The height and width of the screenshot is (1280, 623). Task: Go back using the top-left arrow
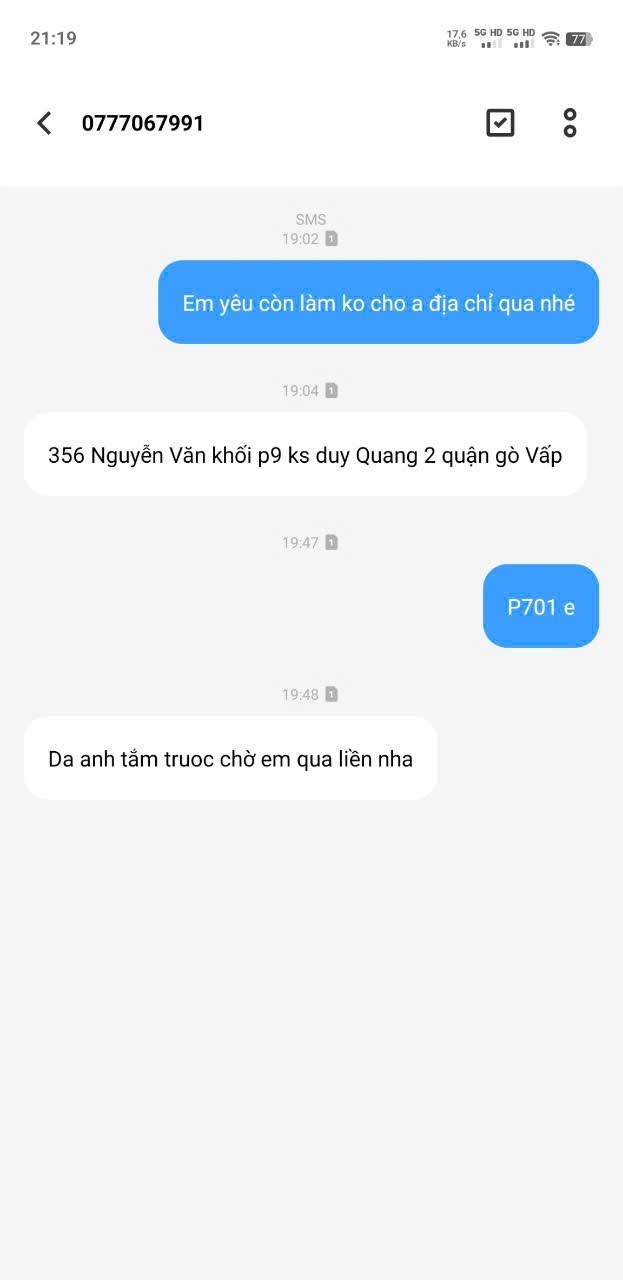click(44, 123)
